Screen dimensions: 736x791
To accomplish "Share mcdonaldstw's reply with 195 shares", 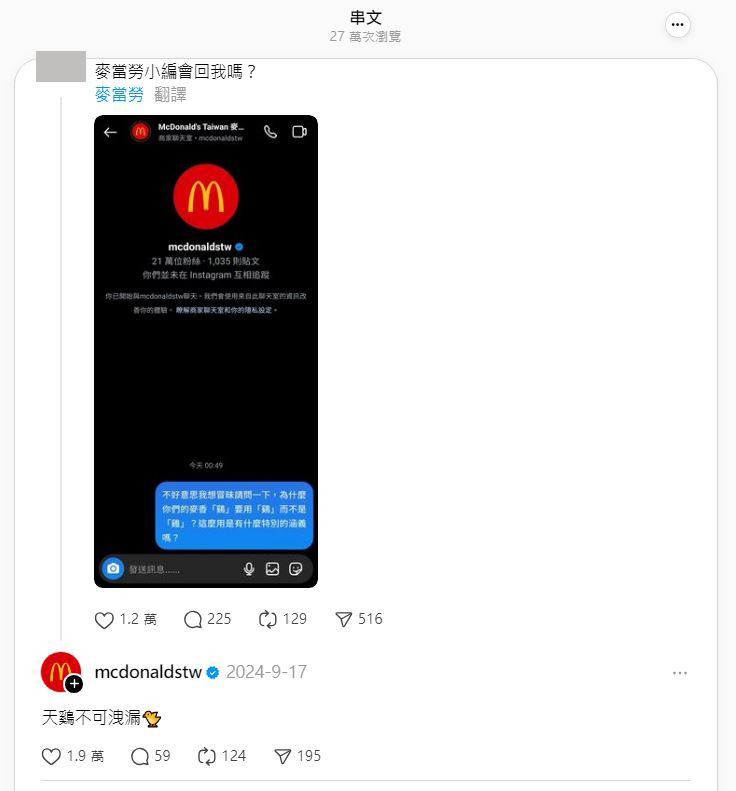I will pos(282,756).
